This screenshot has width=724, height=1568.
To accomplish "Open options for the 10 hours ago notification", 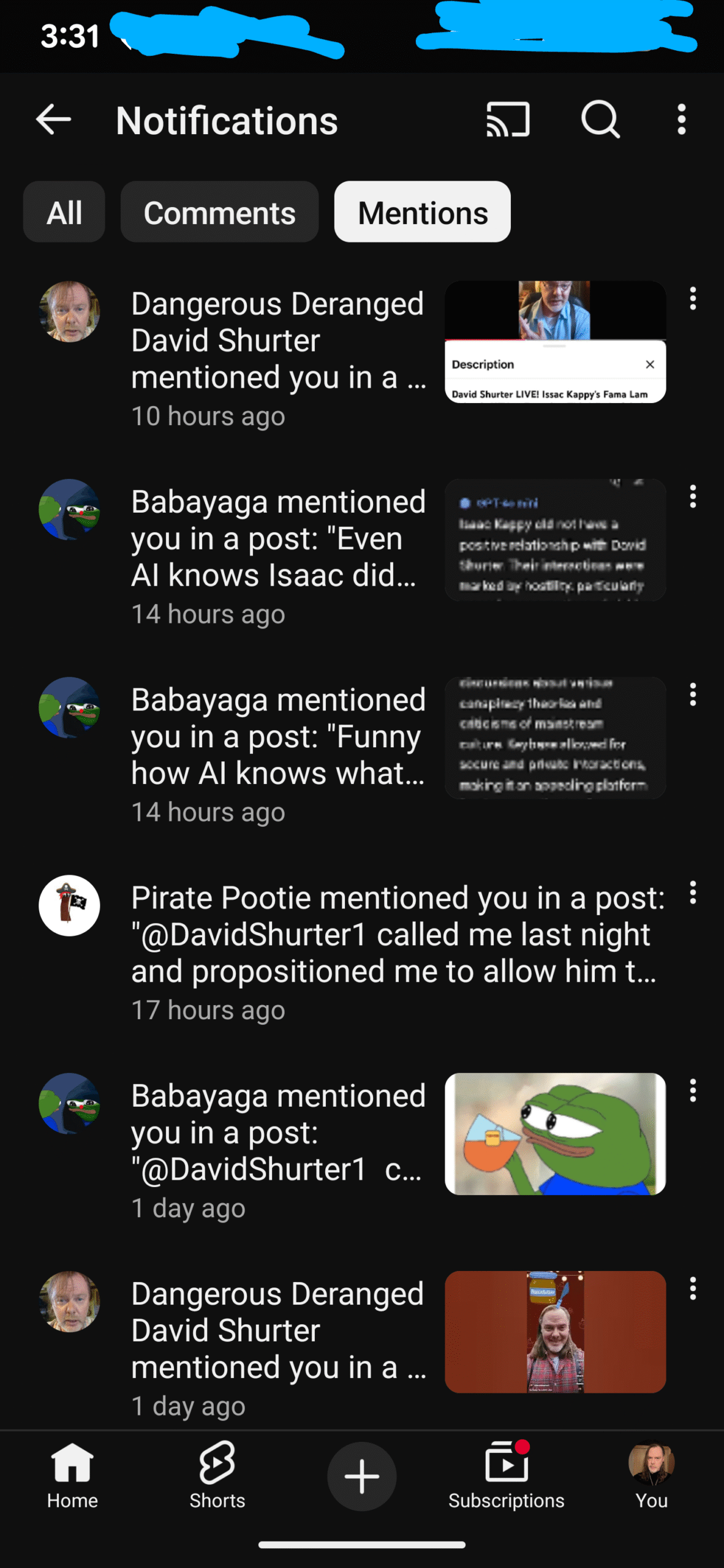I will coord(693,299).
